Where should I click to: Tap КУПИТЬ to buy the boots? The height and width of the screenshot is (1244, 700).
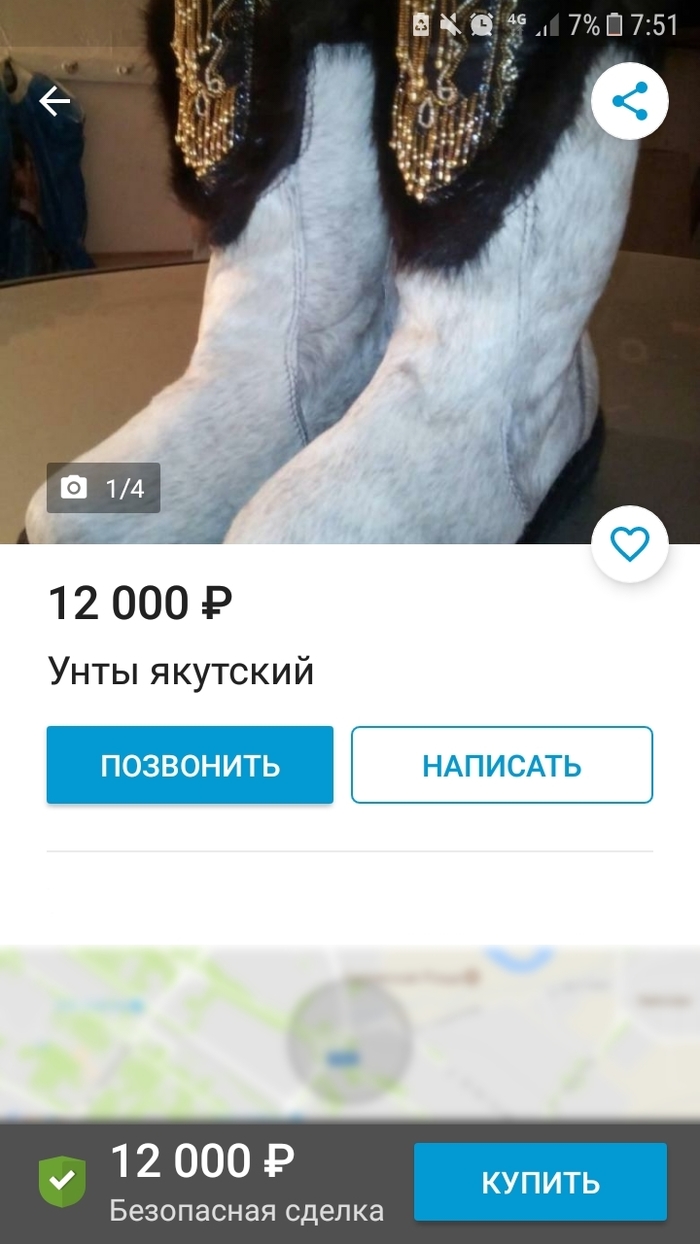click(x=540, y=1182)
